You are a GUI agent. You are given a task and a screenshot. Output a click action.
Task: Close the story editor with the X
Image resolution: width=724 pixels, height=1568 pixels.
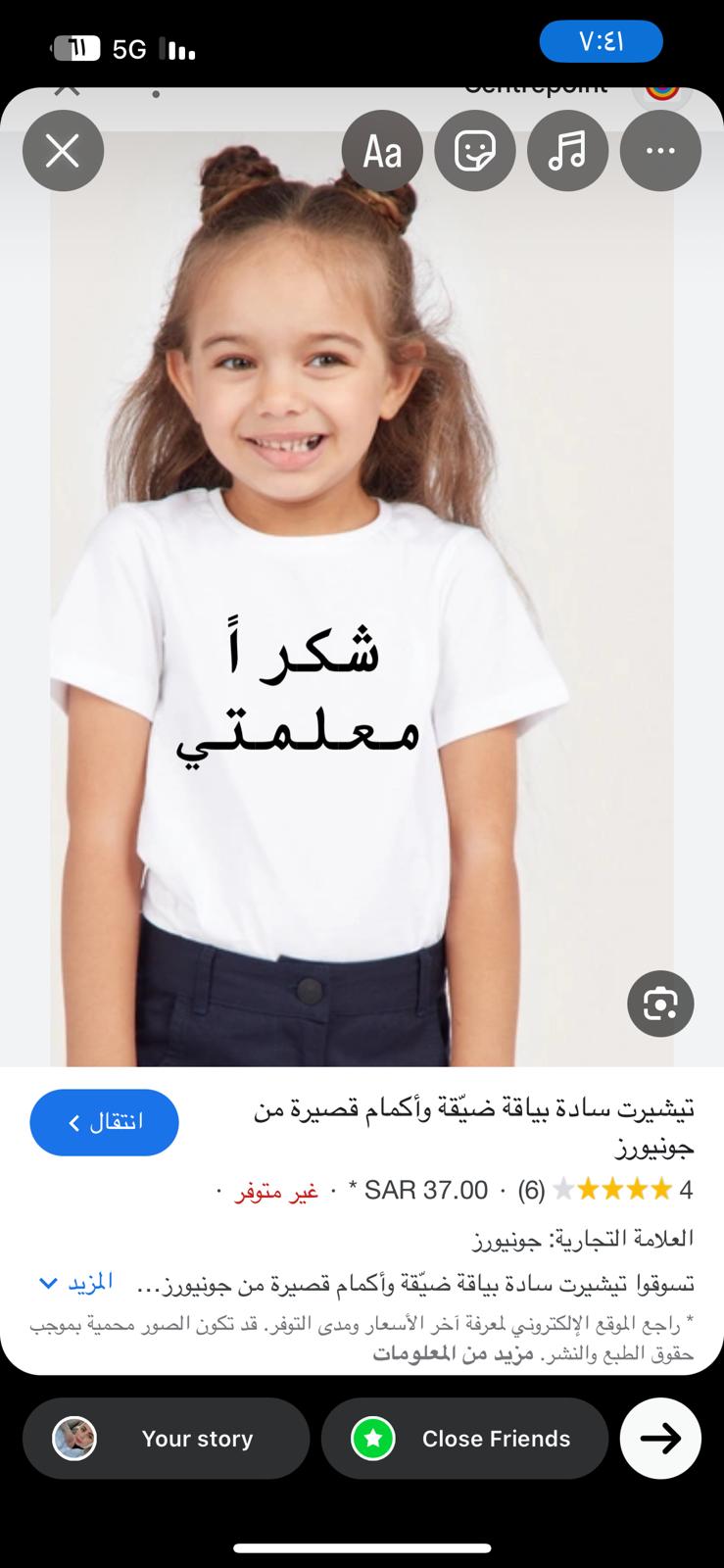coord(64,151)
